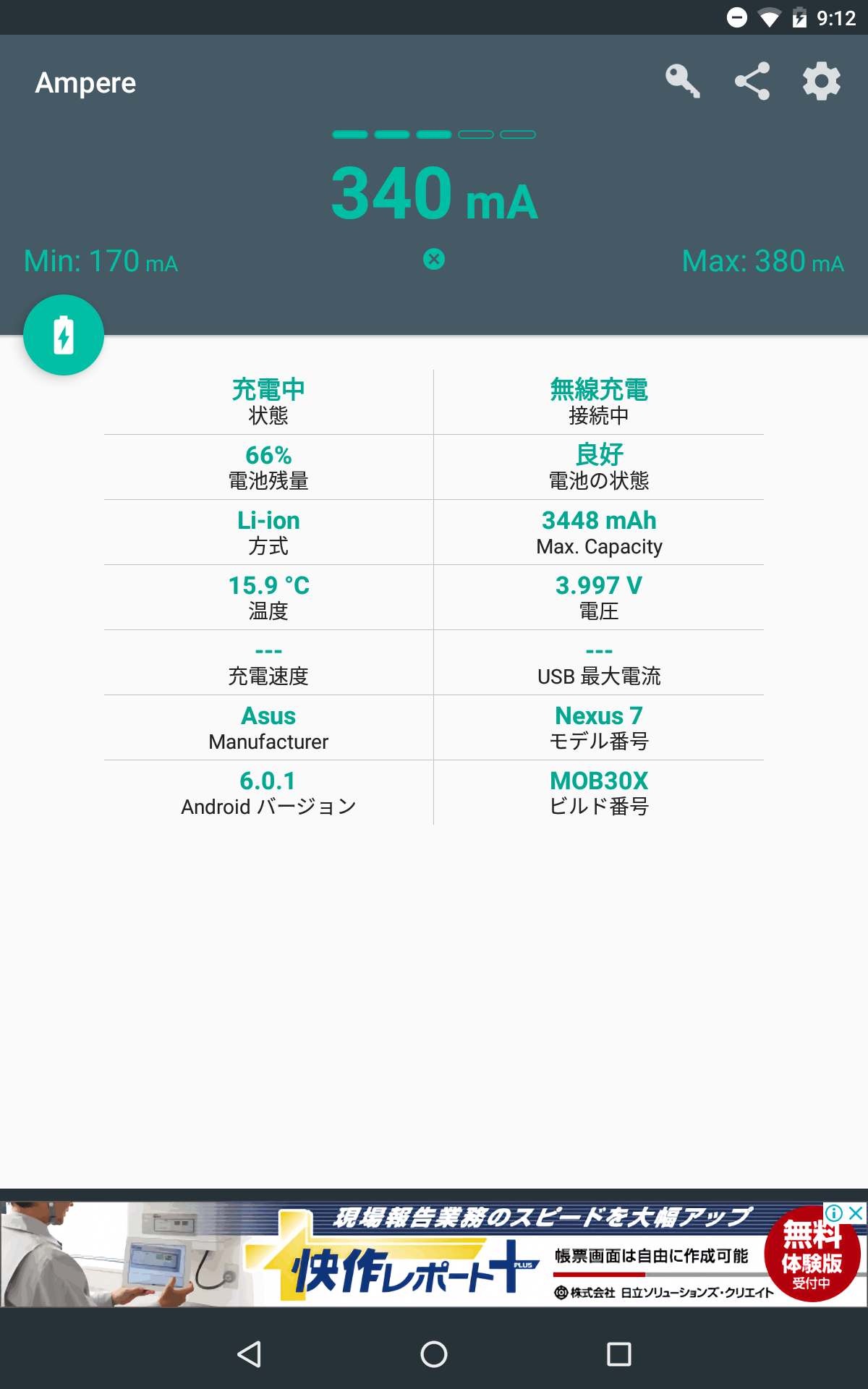Open the 快作レポート advertisement banner
The width and height of the screenshot is (868, 1389).
tap(434, 1254)
